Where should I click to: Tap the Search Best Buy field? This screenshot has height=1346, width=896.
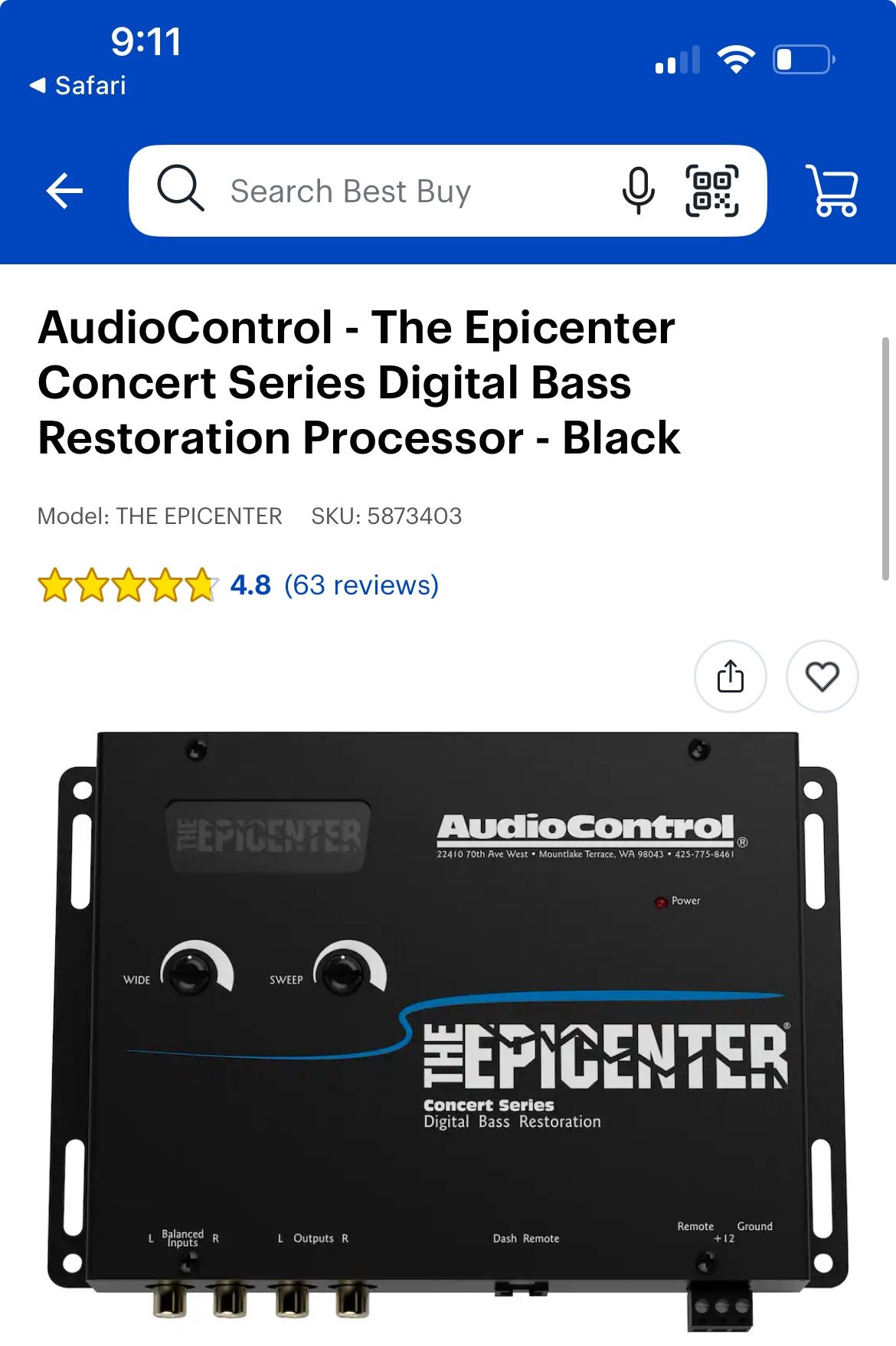coord(383,191)
